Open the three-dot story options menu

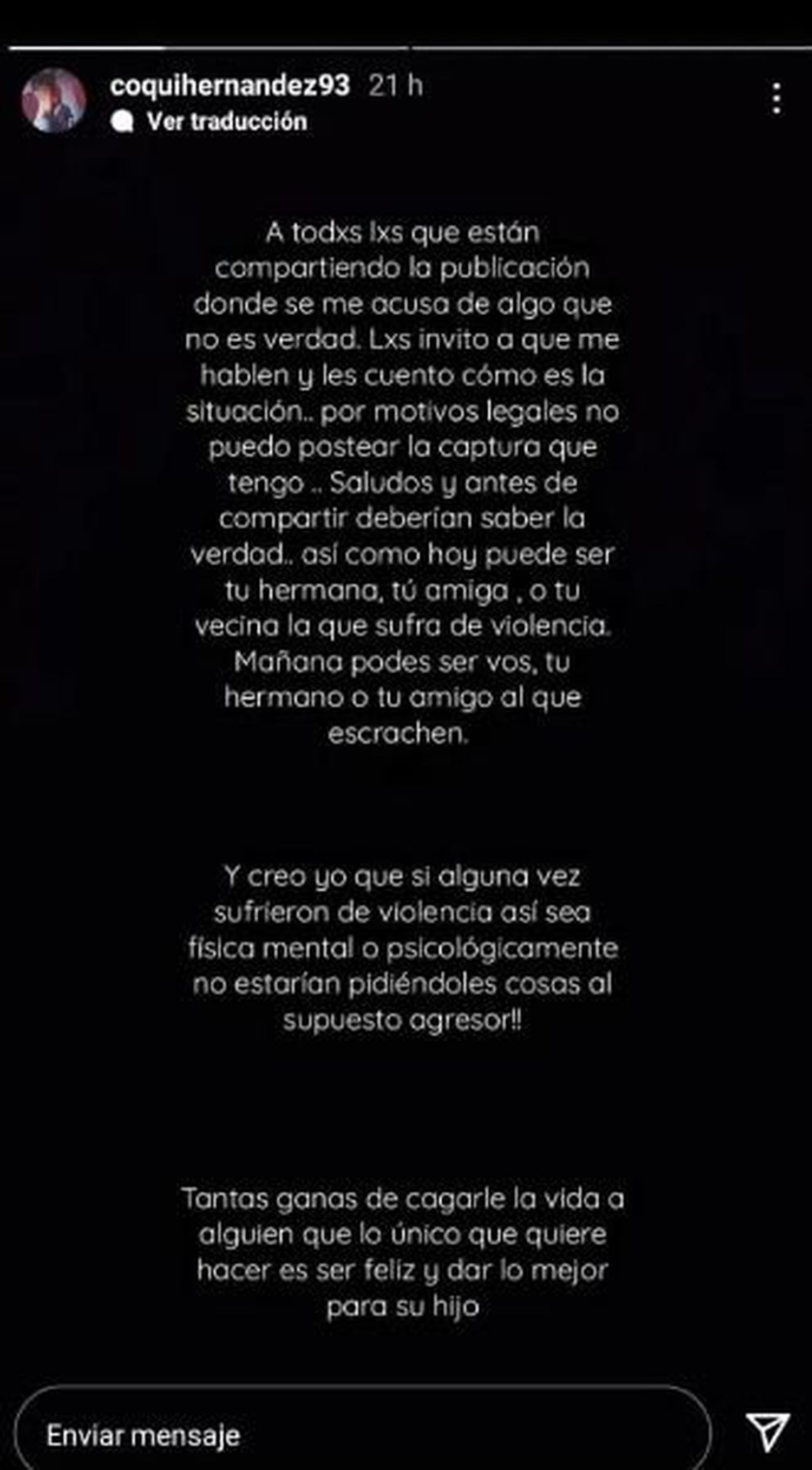click(776, 99)
